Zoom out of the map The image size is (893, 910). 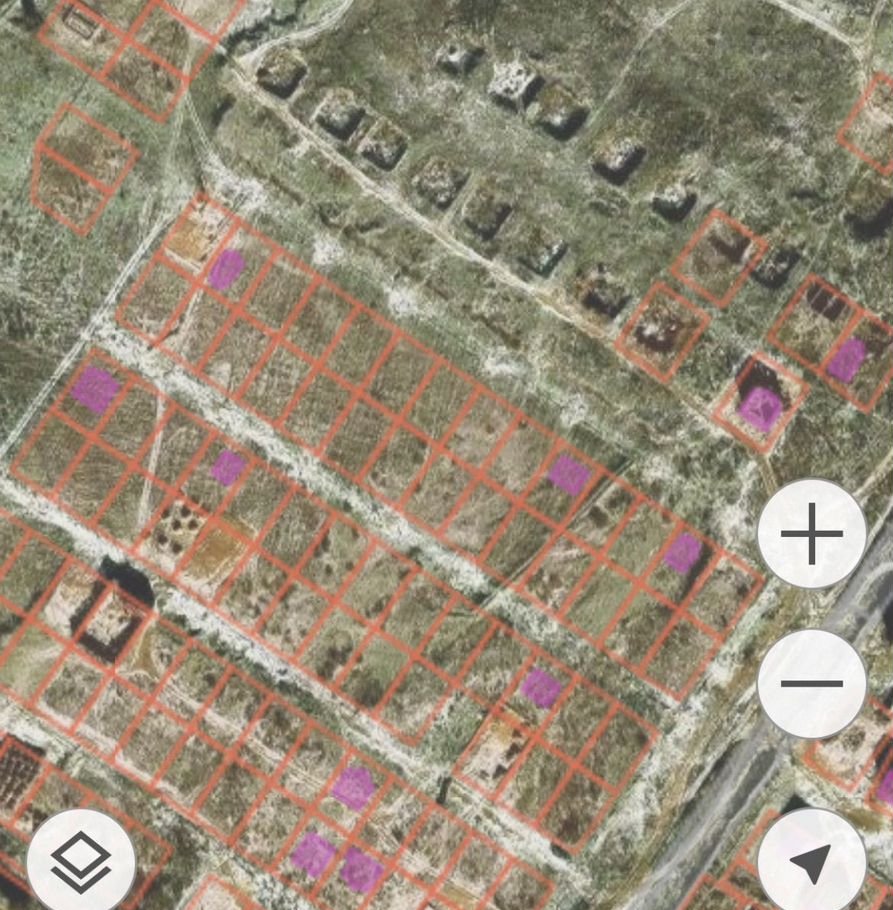(811, 684)
